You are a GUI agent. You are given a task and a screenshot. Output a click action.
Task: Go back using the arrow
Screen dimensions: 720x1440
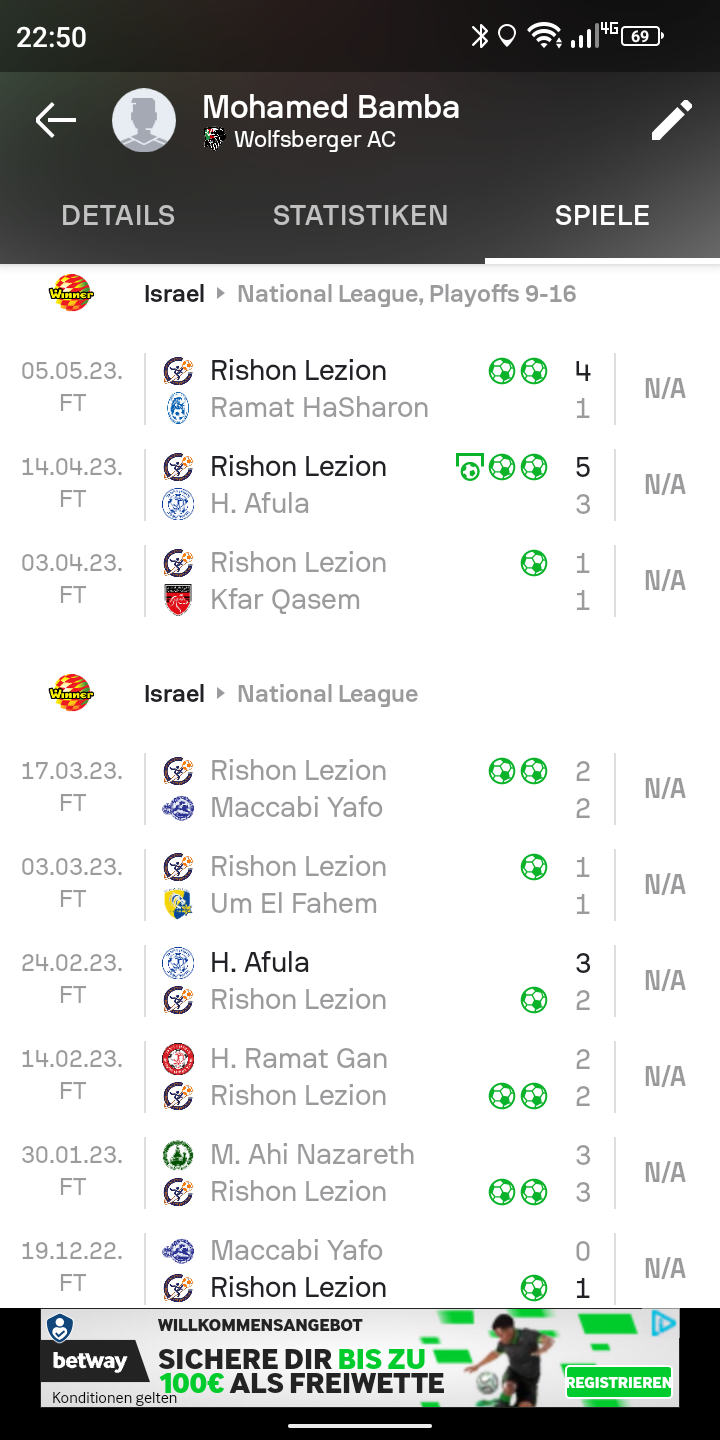(56, 121)
